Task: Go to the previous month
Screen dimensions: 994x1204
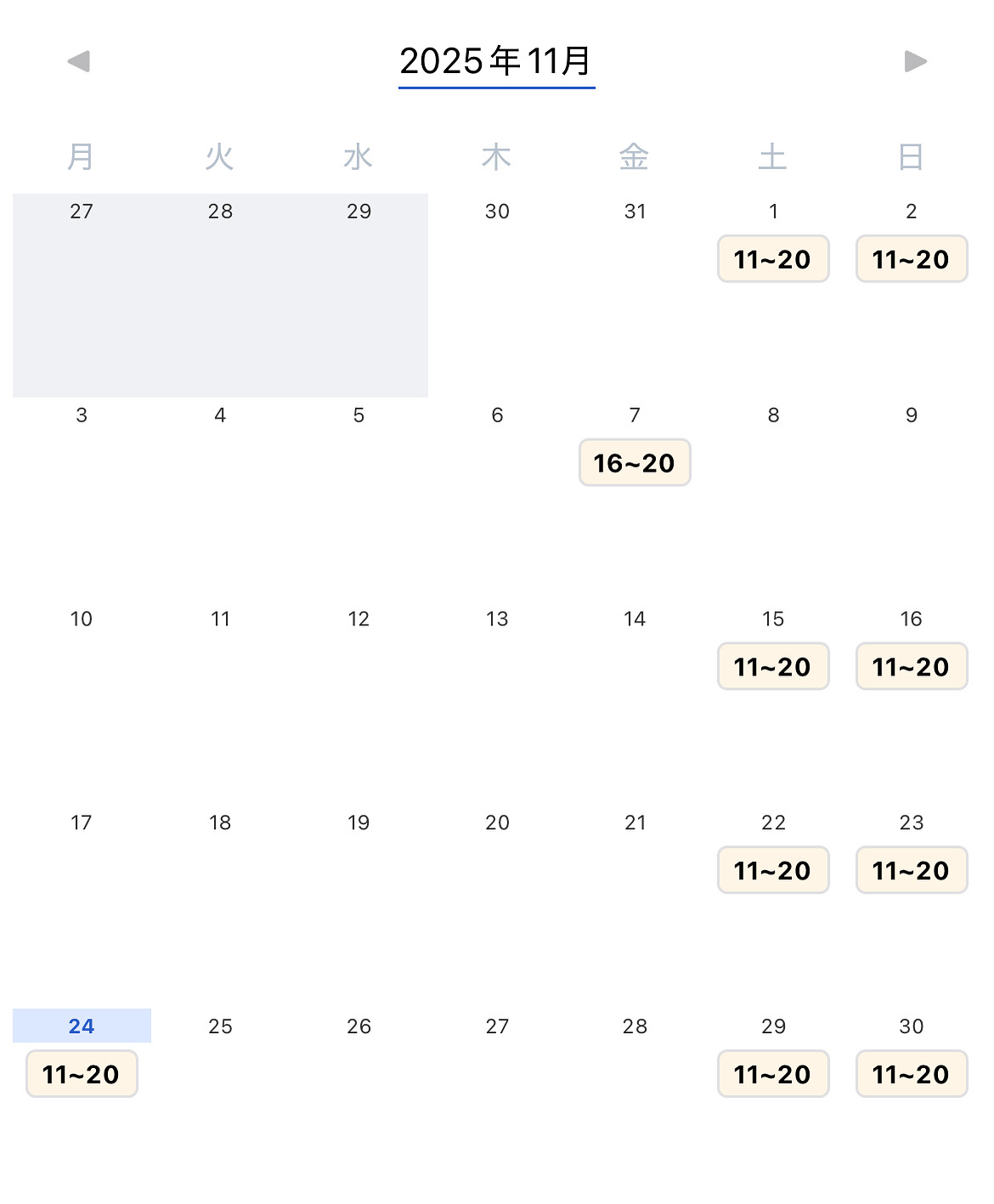Action: 79,61
